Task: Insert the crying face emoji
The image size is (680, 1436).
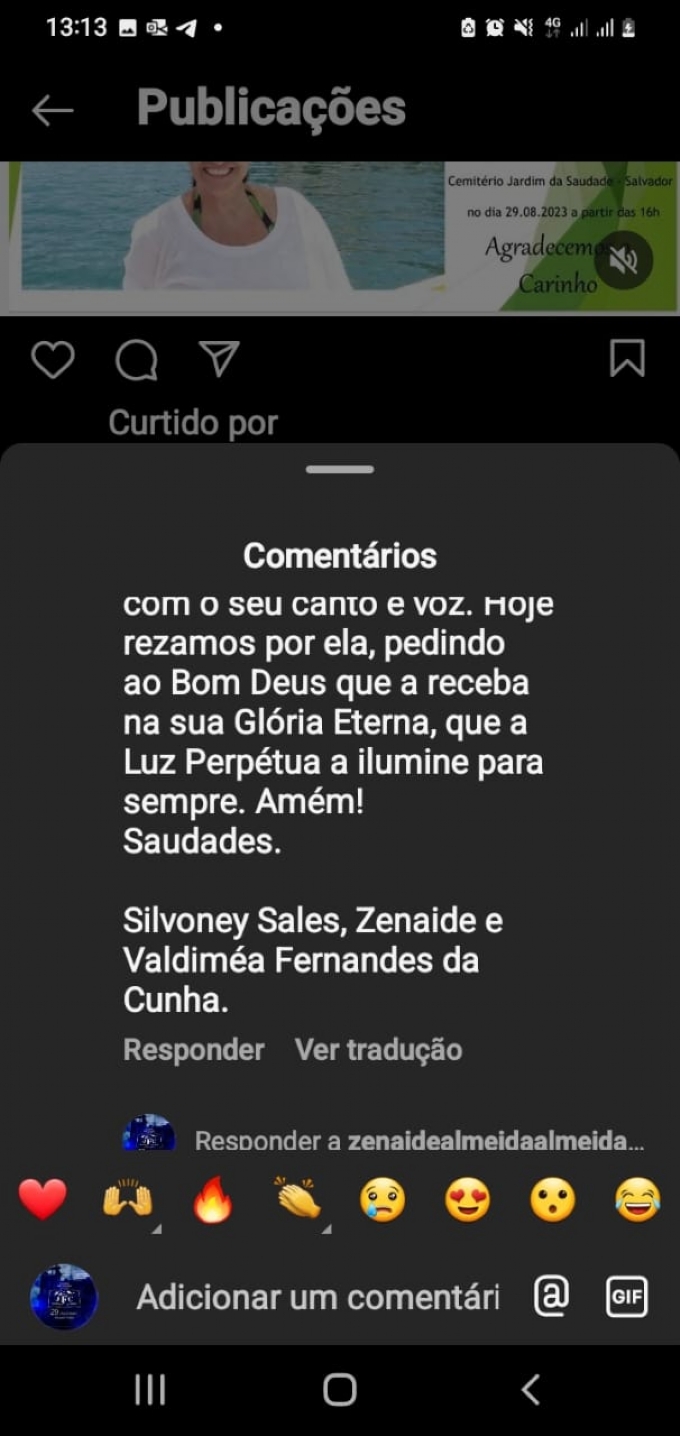Action: point(383,1199)
